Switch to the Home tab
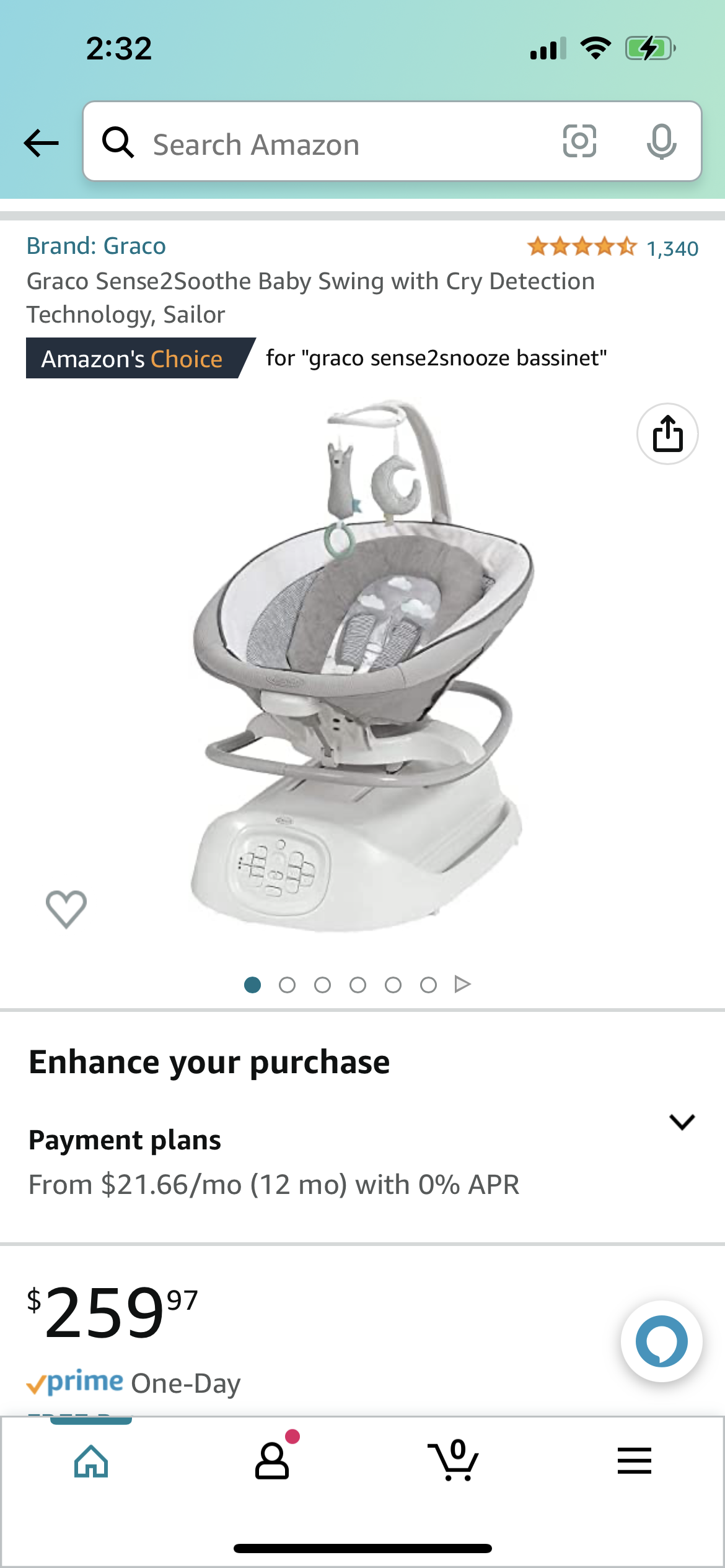The height and width of the screenshot is (1568, 725). (91, 1461)
